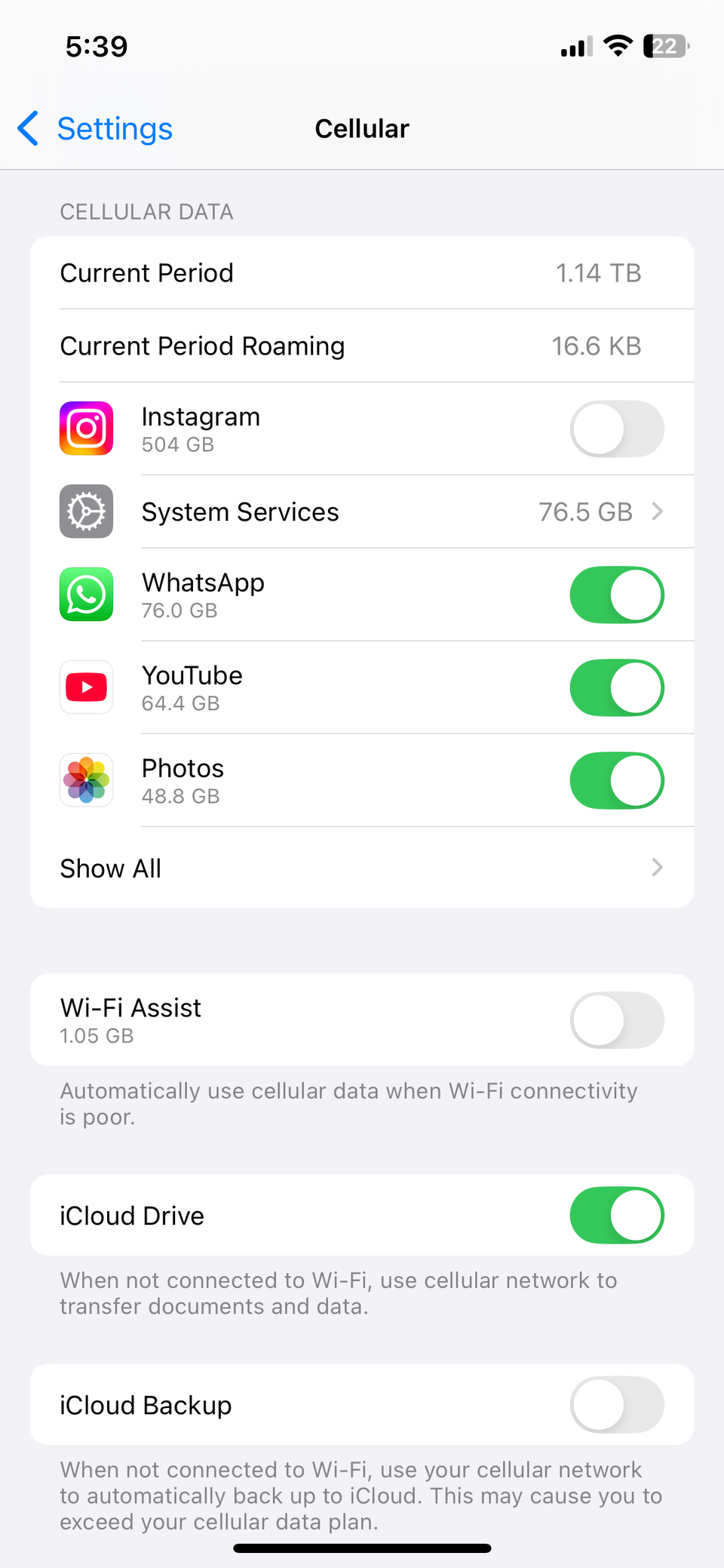Tap the Photos app icon

(x=86, y=780)
